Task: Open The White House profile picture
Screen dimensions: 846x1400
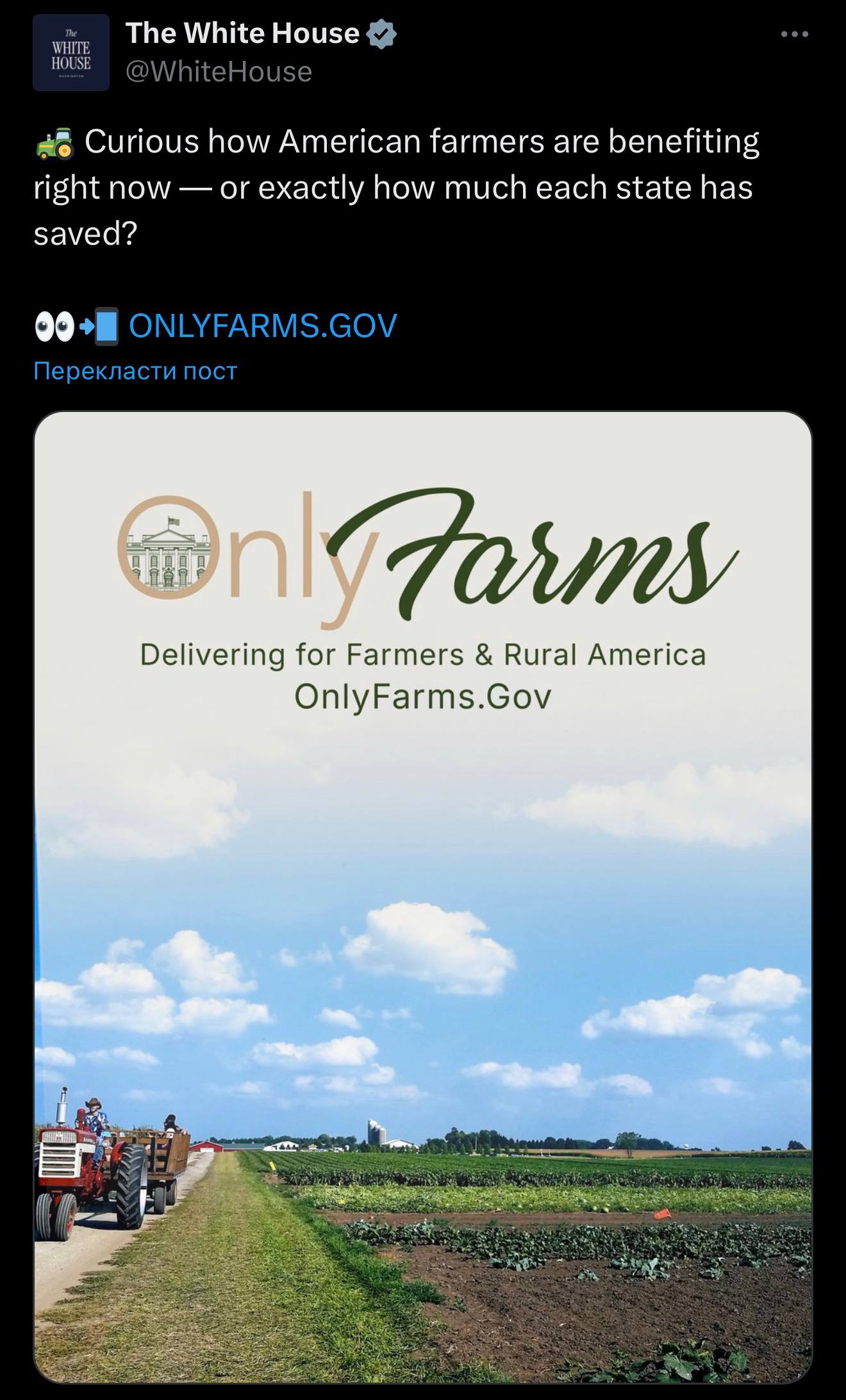Action: 71,53
